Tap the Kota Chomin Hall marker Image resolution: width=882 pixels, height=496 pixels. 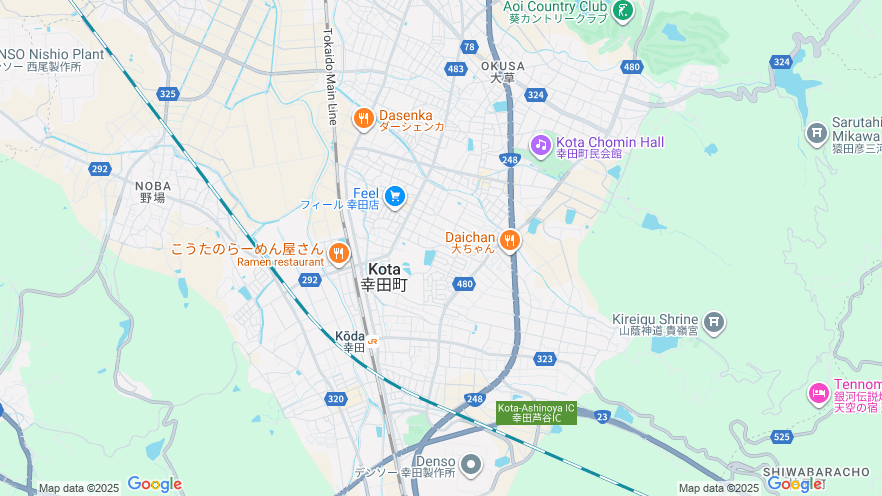(541, 146)
